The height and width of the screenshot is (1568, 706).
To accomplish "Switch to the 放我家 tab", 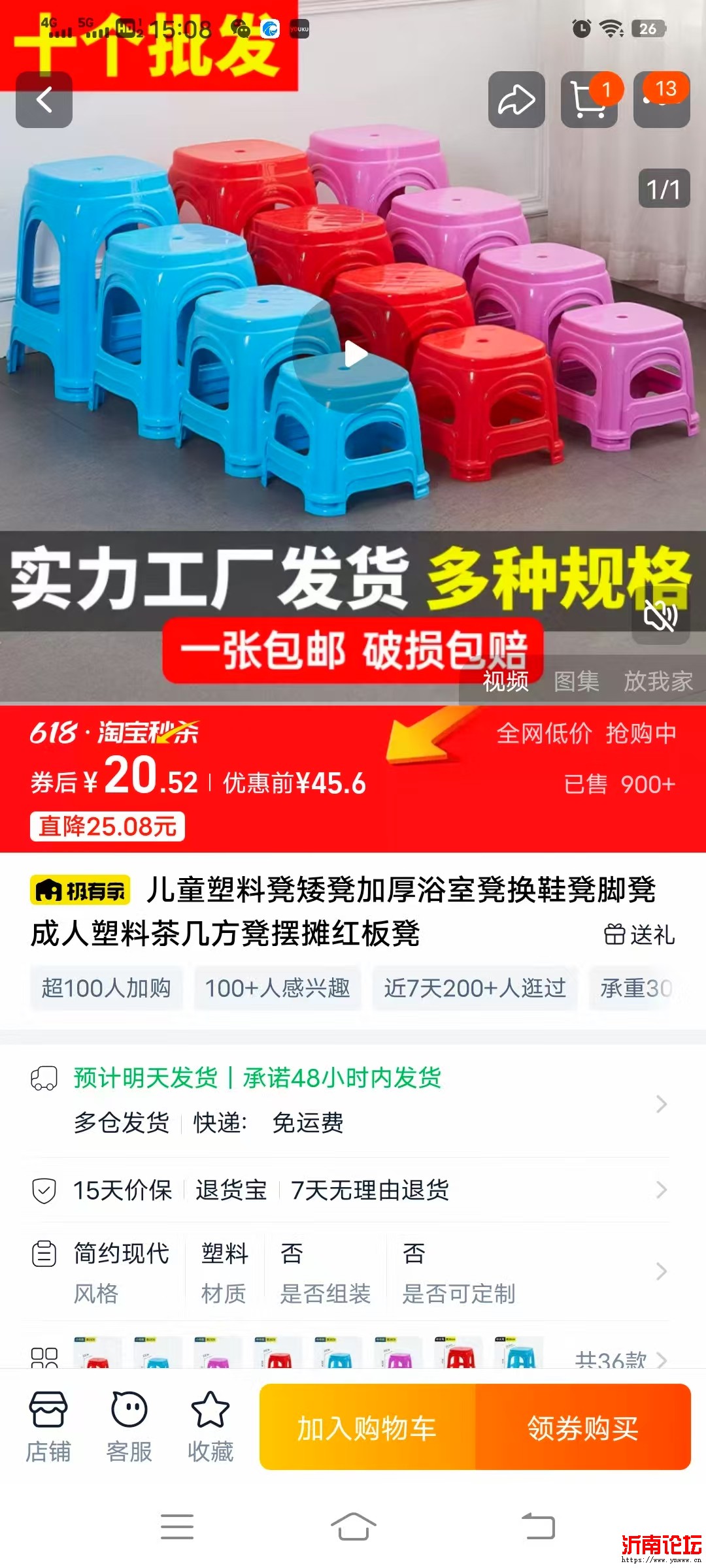I will [x=658, y=681].
